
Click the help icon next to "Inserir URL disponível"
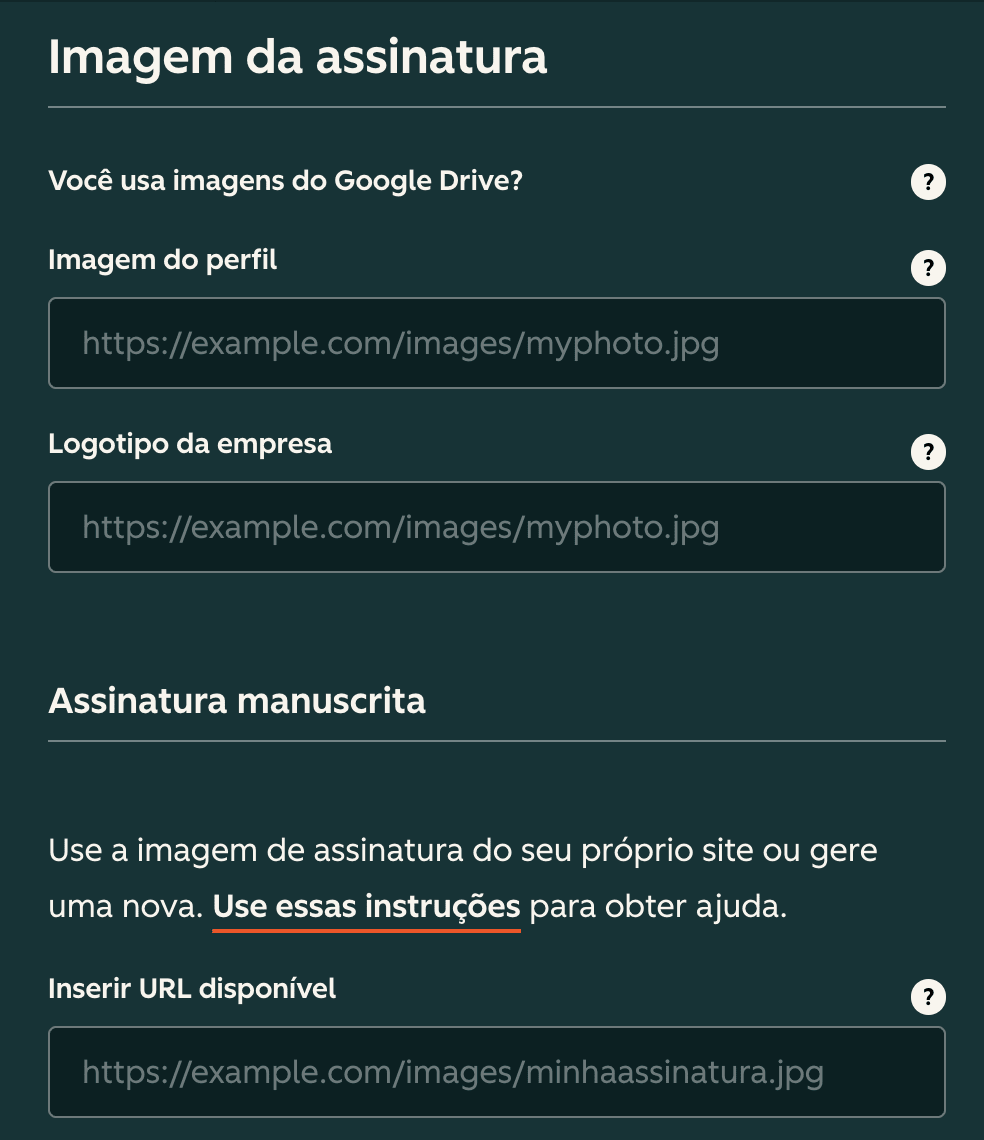[x=927, y=997]
